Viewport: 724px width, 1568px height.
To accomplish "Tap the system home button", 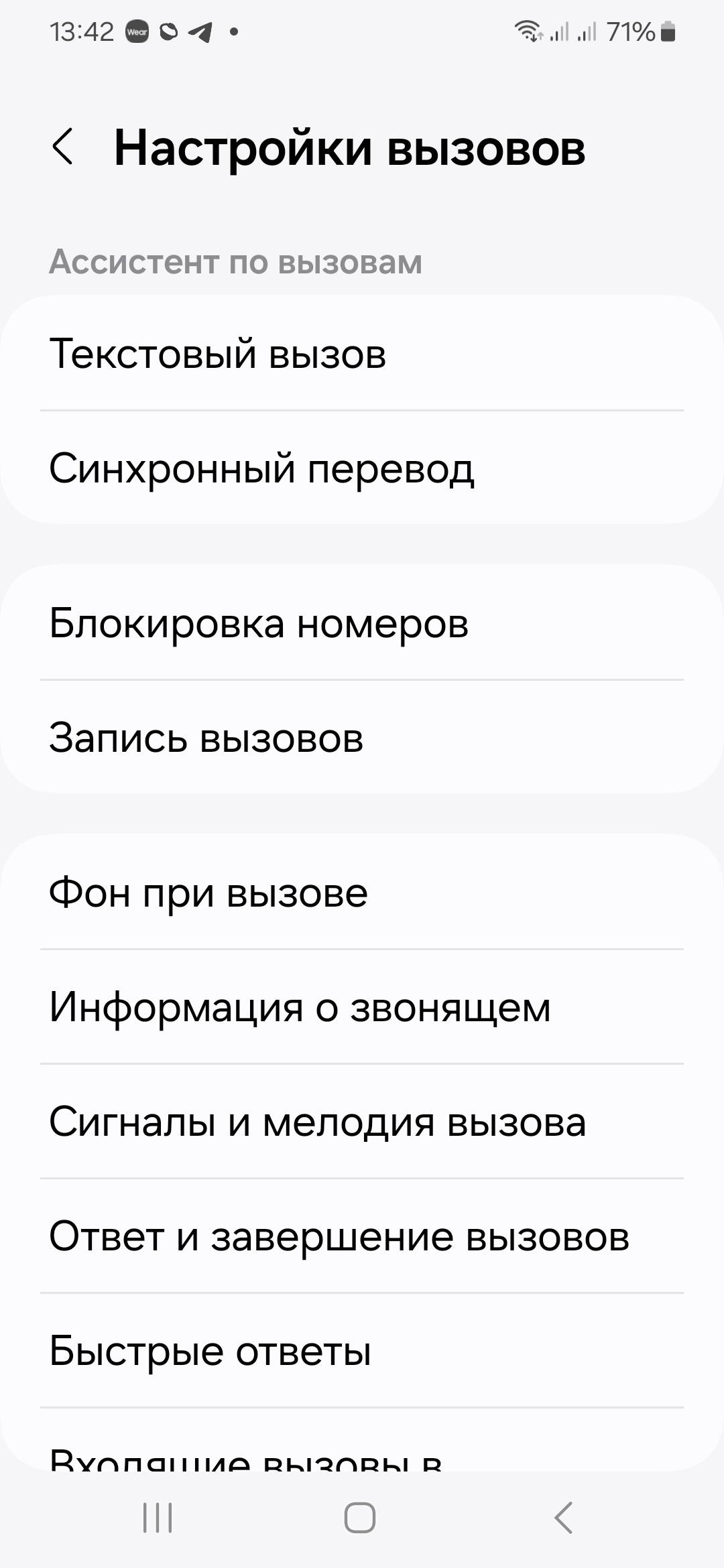I will [360, 1517].
